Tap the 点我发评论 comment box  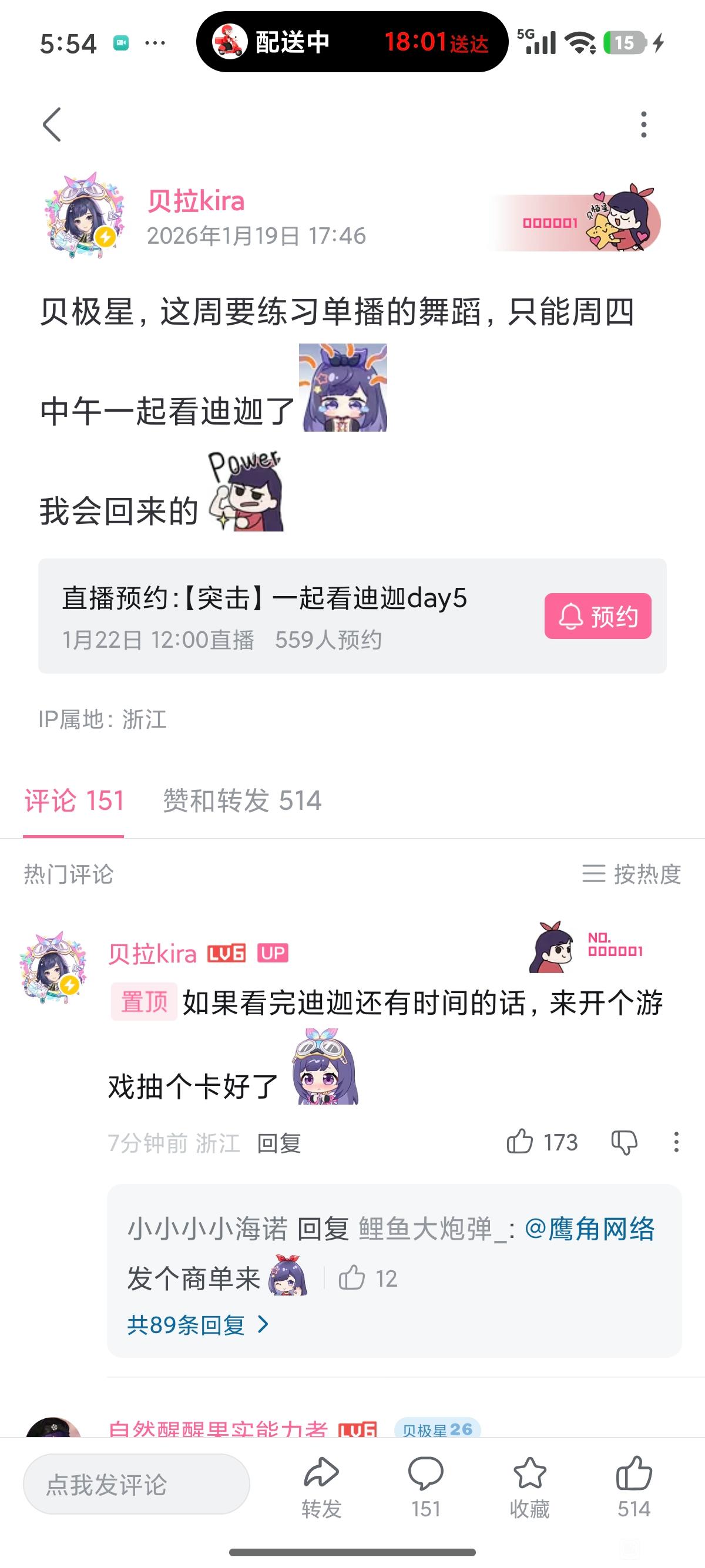click(136, 1484)
